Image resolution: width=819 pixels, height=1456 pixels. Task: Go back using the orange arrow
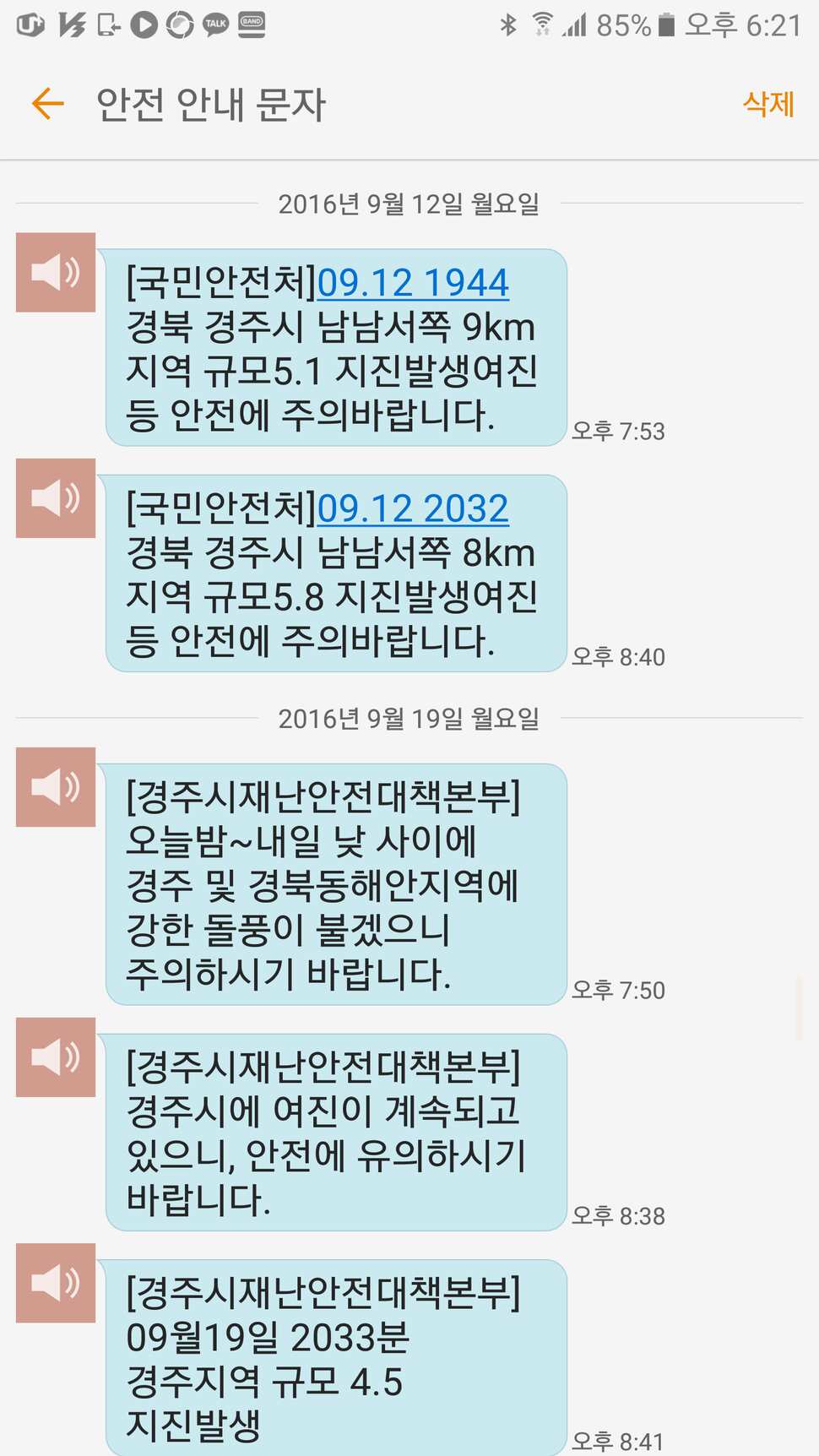tap(47, 104)
